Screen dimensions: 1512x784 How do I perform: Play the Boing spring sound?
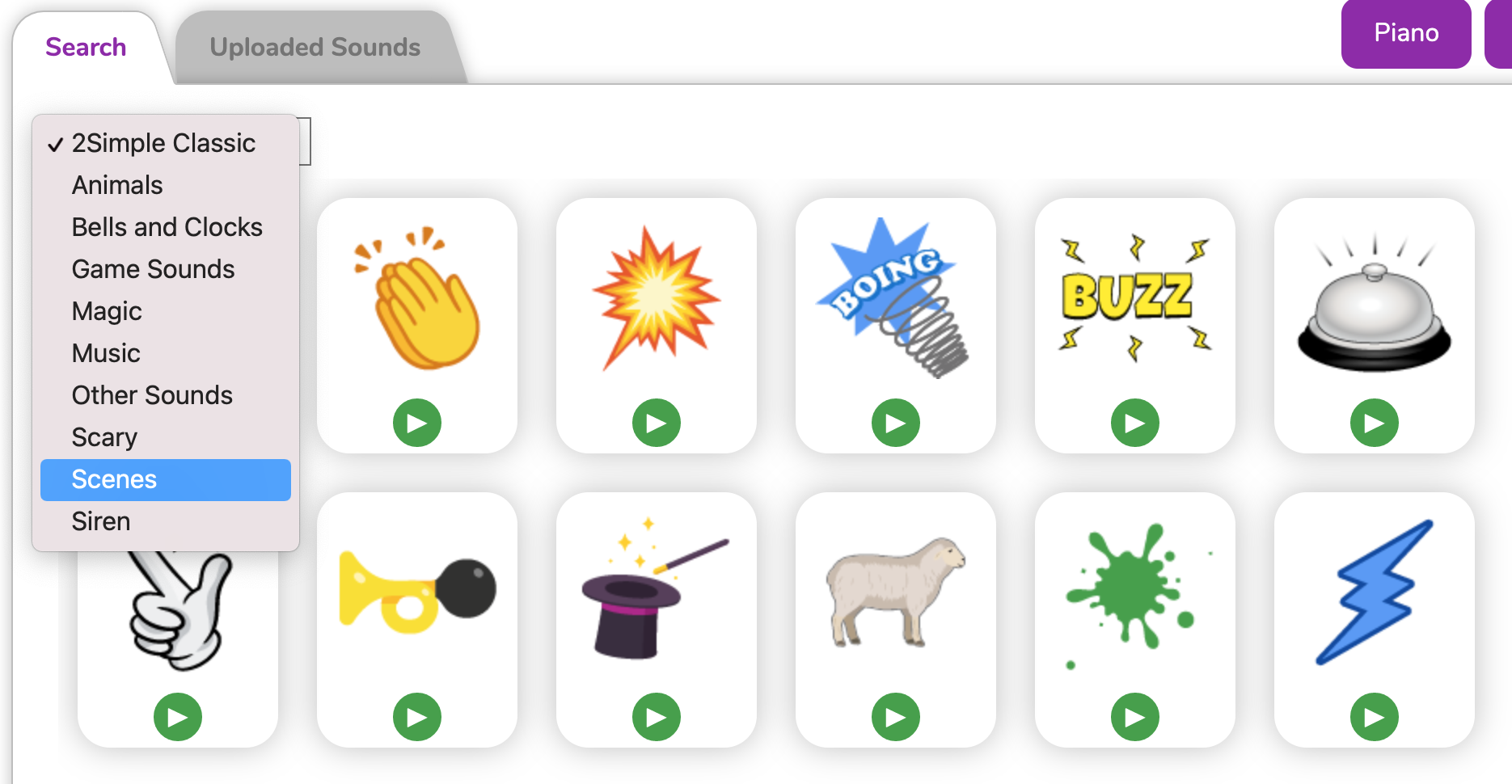click(896, 423)
